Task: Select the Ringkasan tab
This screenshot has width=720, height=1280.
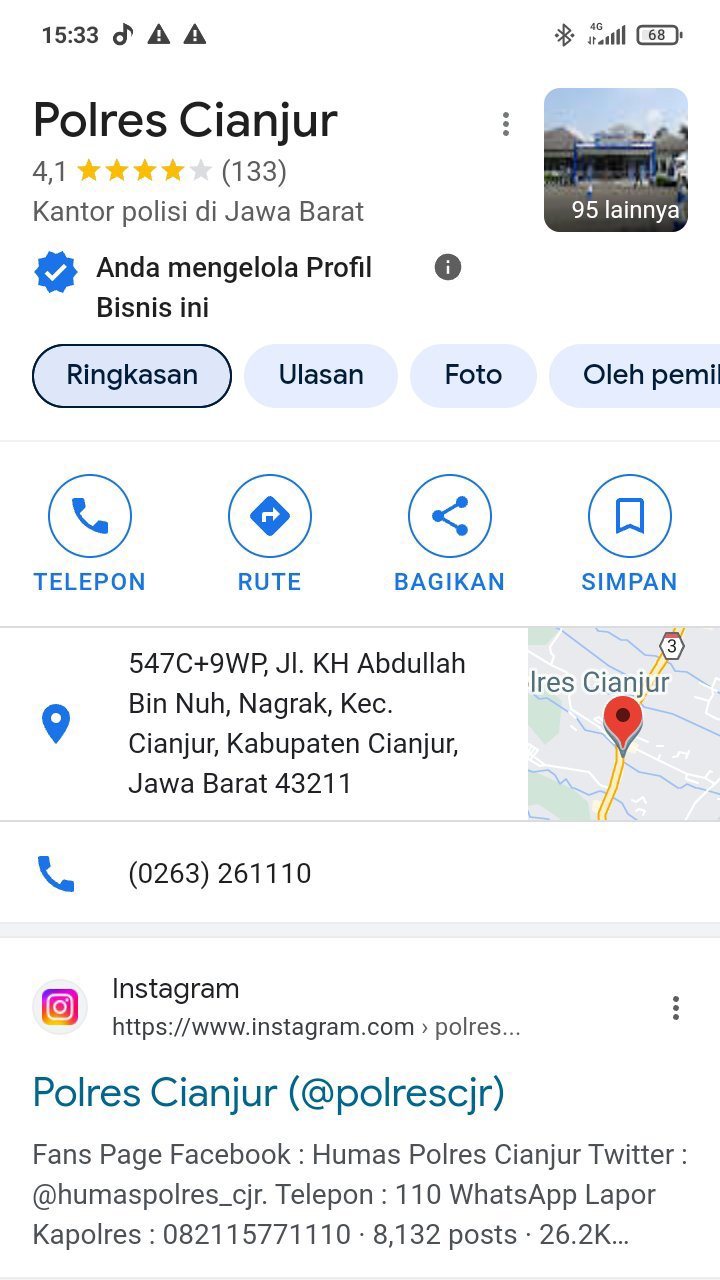Action: point(132,376)
